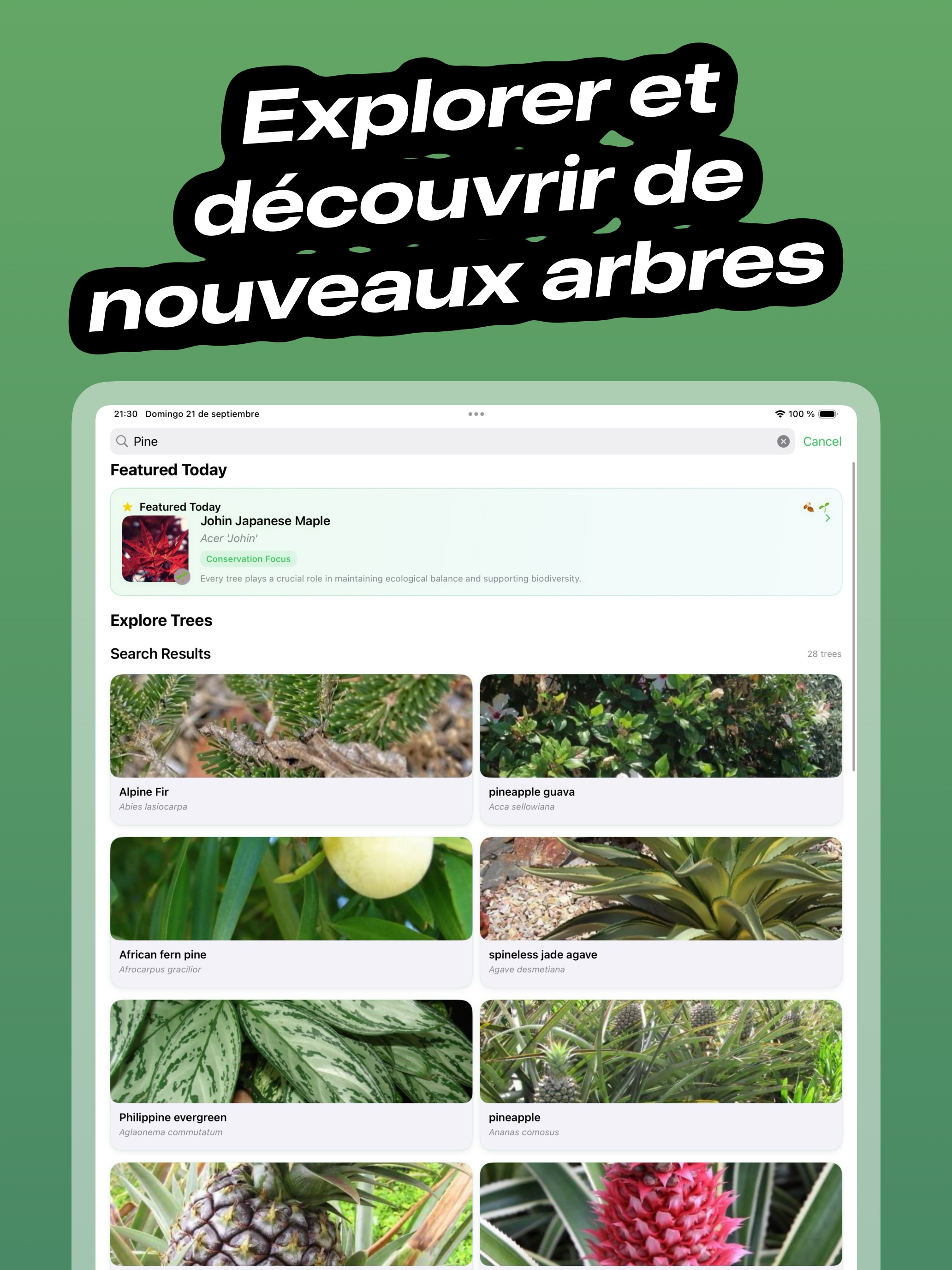Image resolution: width=952 pixels, height=1270 pixels.
Task: Select the Philippine evergreen thumbnail
Action: coord(291,1074)
